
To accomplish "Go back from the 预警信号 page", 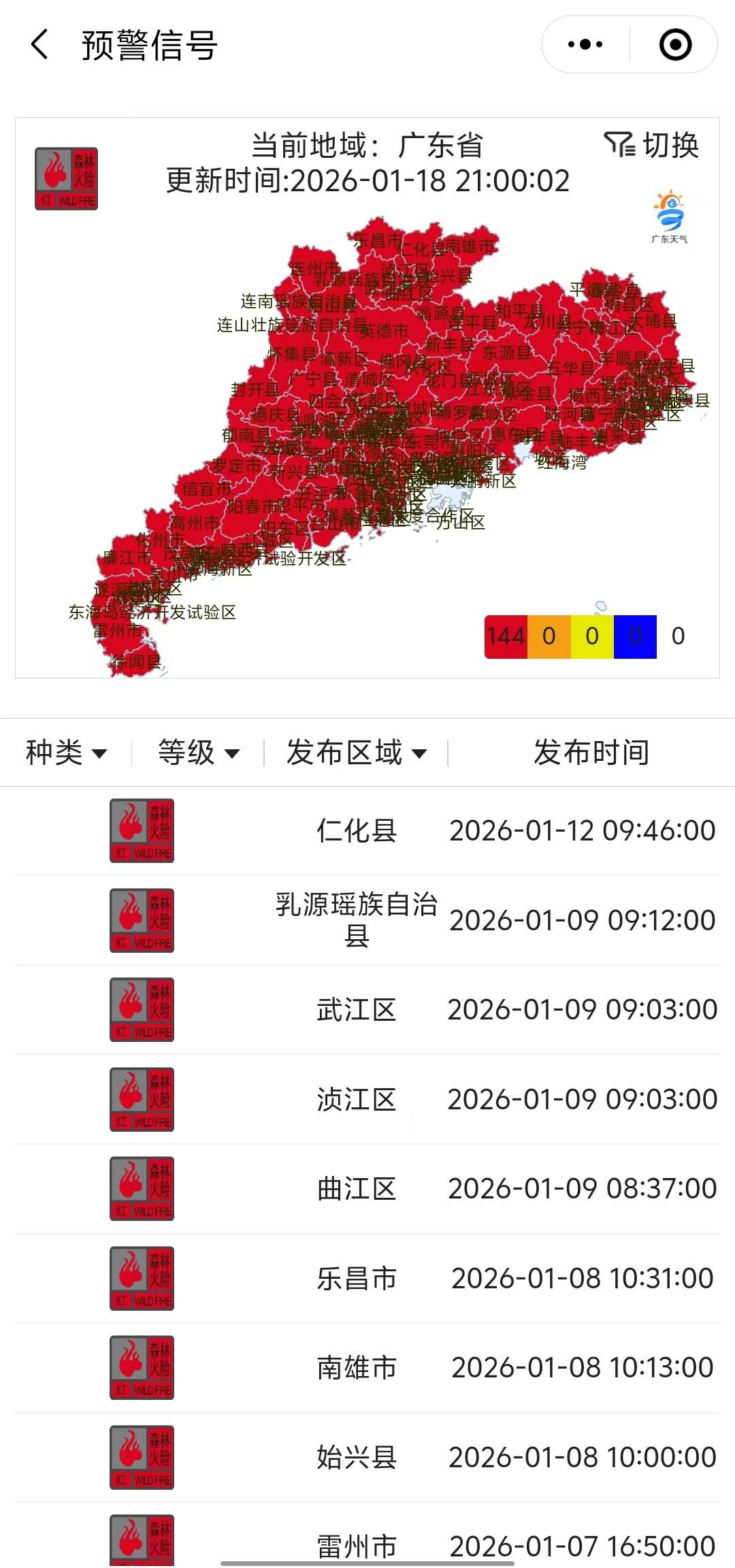I will click(40, 45).
